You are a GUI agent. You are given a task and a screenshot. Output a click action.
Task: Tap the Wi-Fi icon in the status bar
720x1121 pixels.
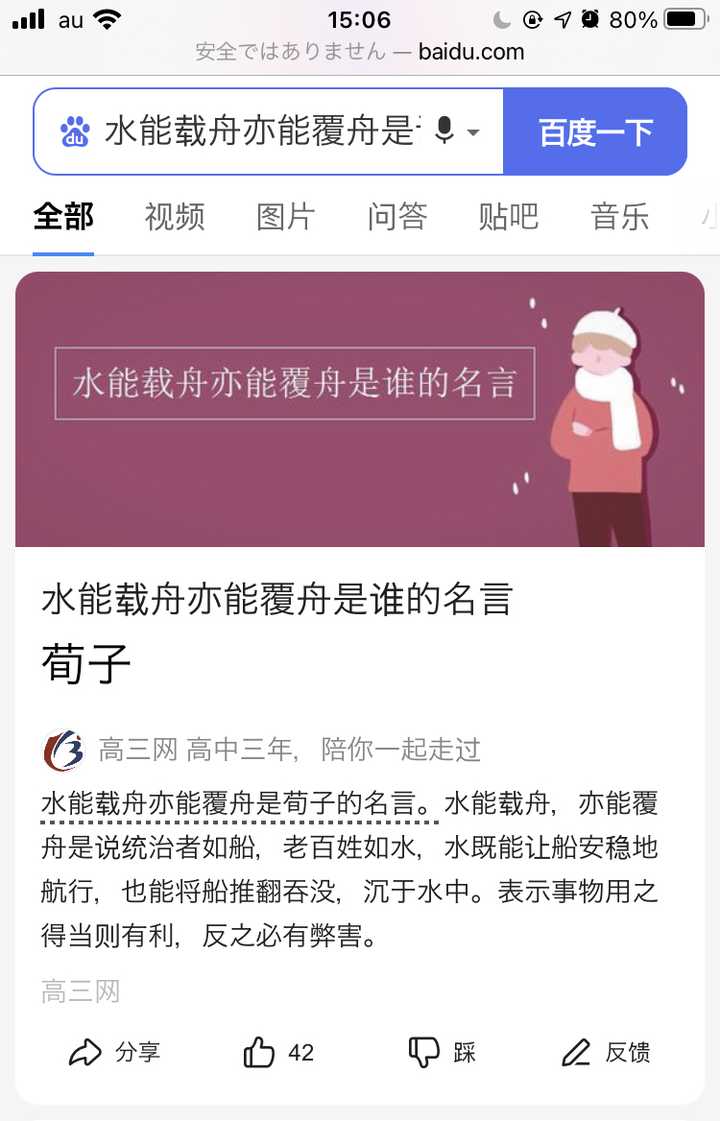[x=107, y=18]
